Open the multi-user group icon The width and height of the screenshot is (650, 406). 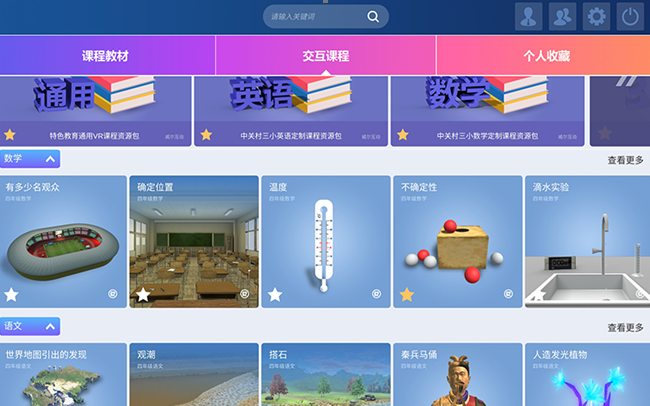point(563,16)
